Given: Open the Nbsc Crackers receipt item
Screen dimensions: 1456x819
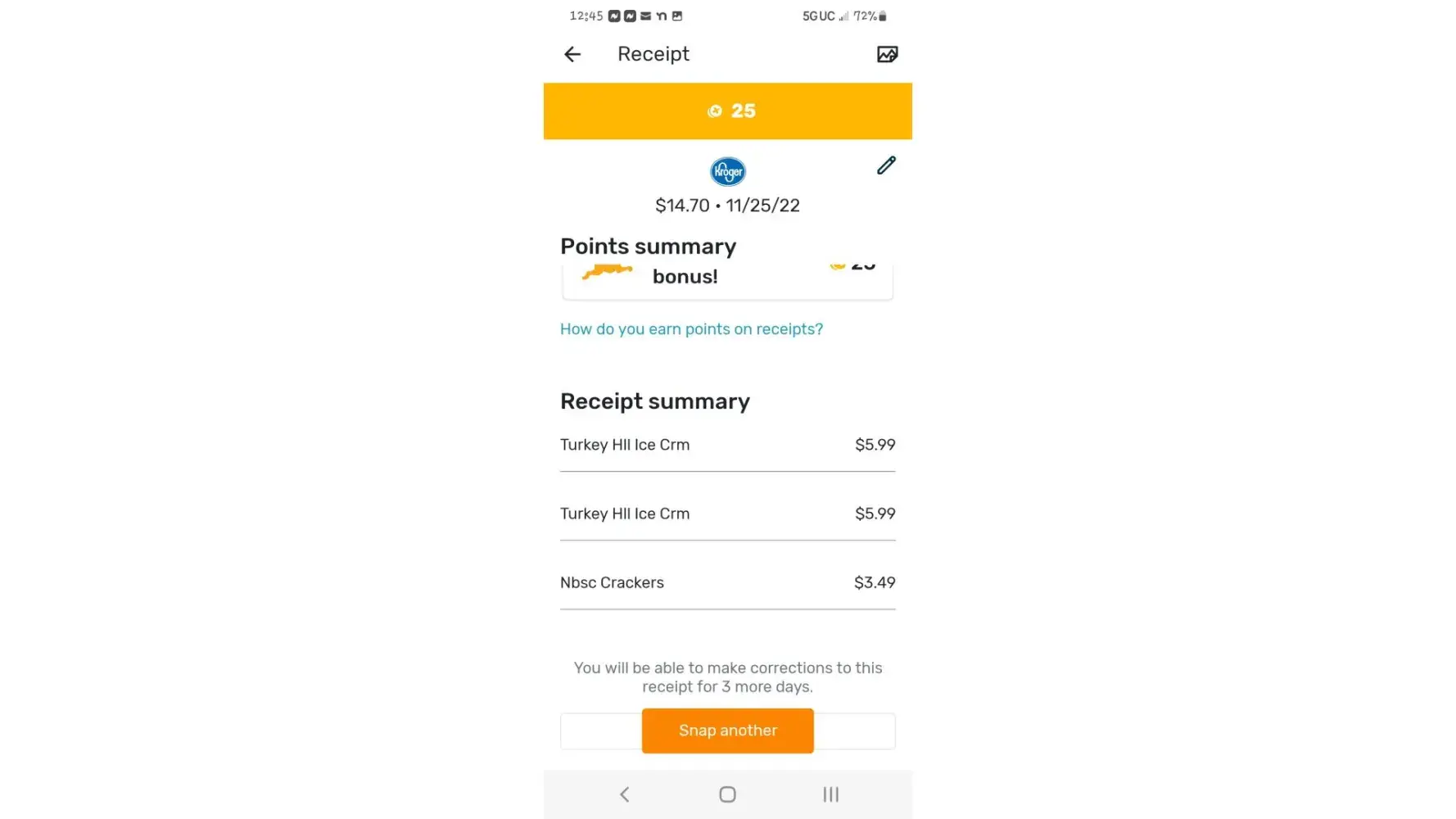Looking at the screenshot, I should click(727, 582).
